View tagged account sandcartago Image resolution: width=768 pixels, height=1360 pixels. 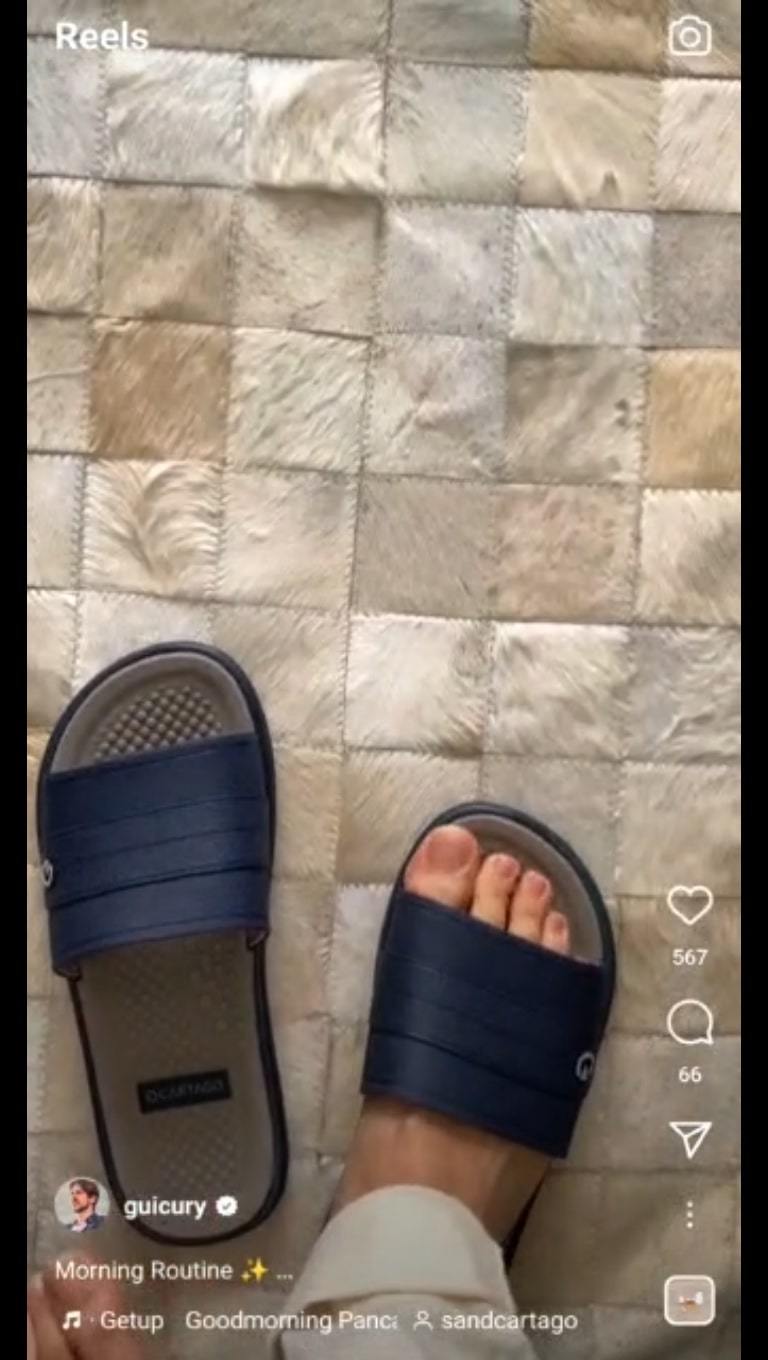click(x=498, y=1321)
